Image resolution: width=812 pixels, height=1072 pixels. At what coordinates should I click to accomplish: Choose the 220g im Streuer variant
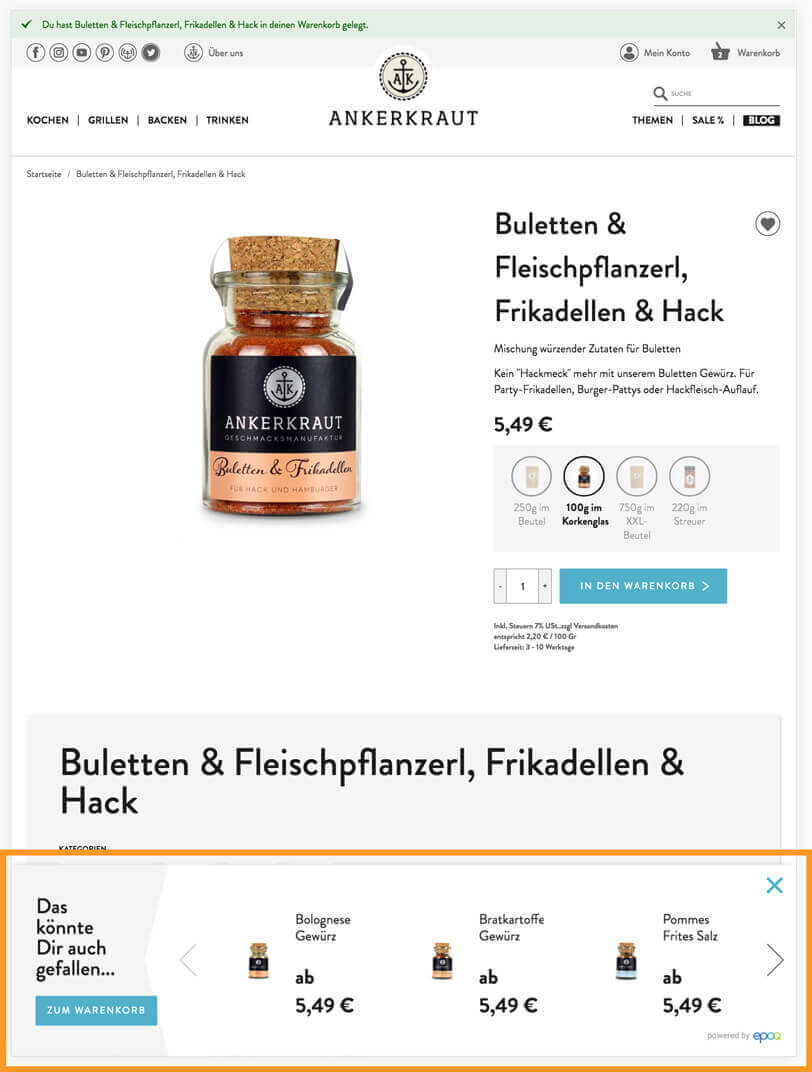pyautogui.click(x=689, y=477)
